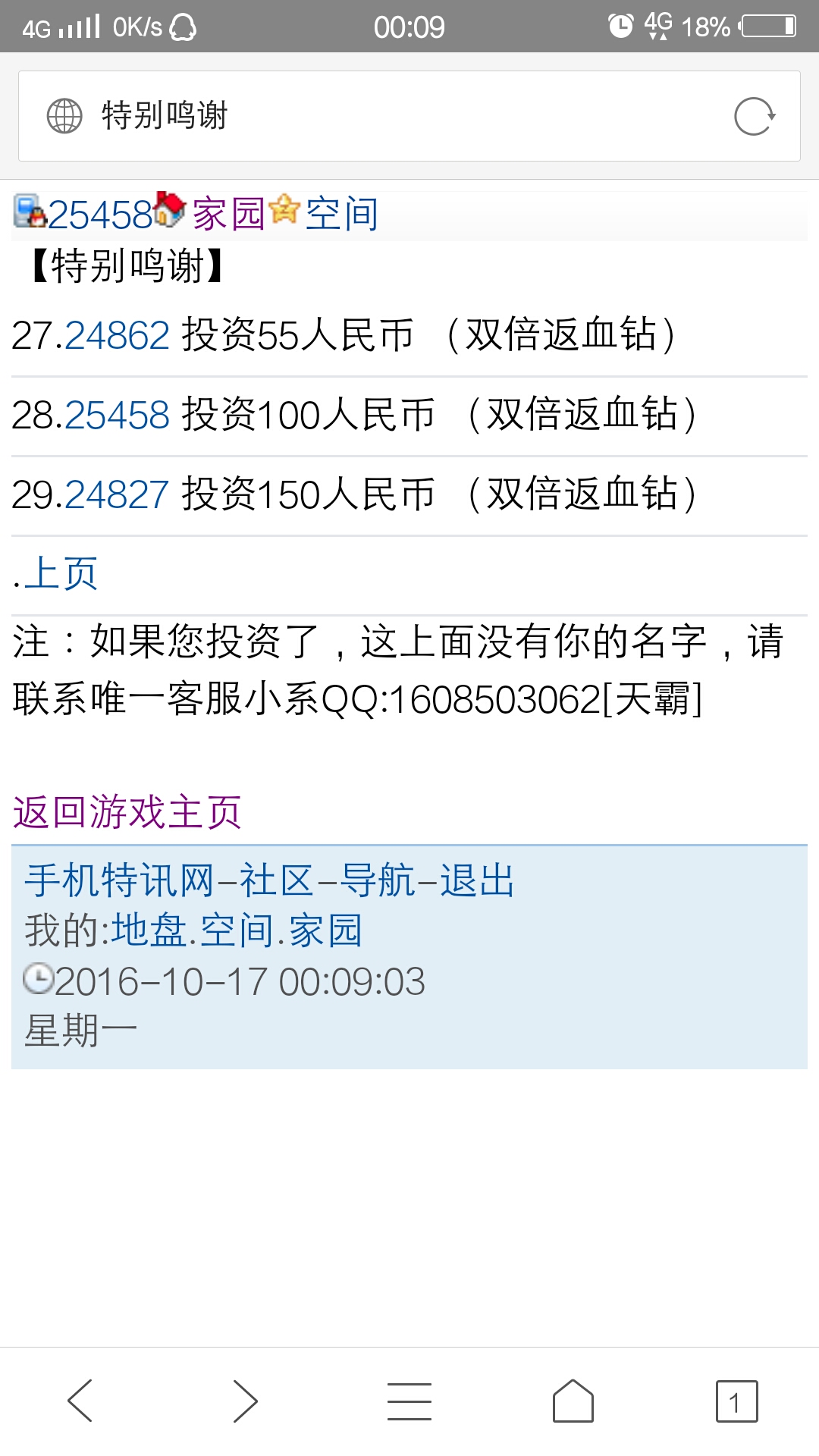819x1456 pixels.
Task: Tap 返回游戏主页 to return to game home
Action: pyautogui.click(x=127, y=812)
